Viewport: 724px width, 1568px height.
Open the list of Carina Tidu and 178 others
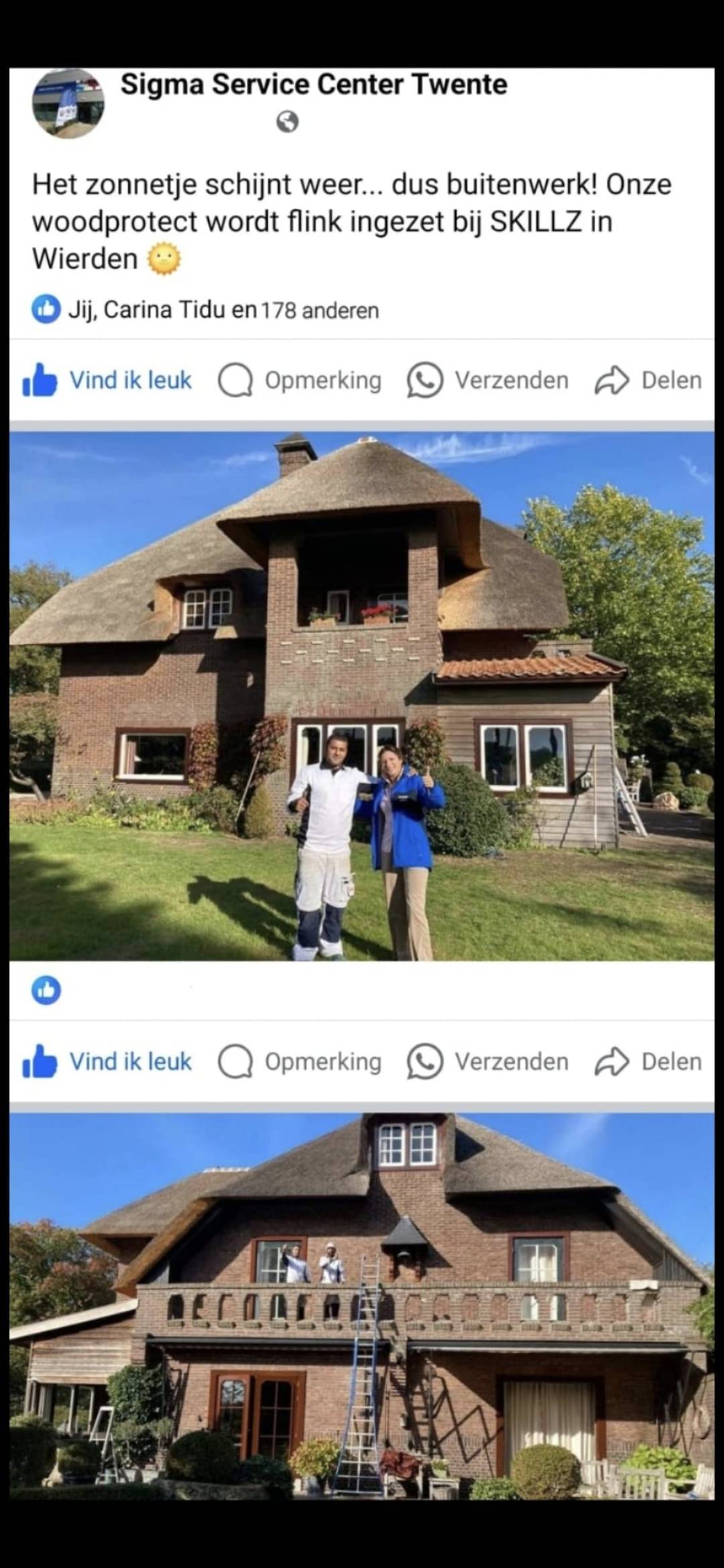(221, 310)
